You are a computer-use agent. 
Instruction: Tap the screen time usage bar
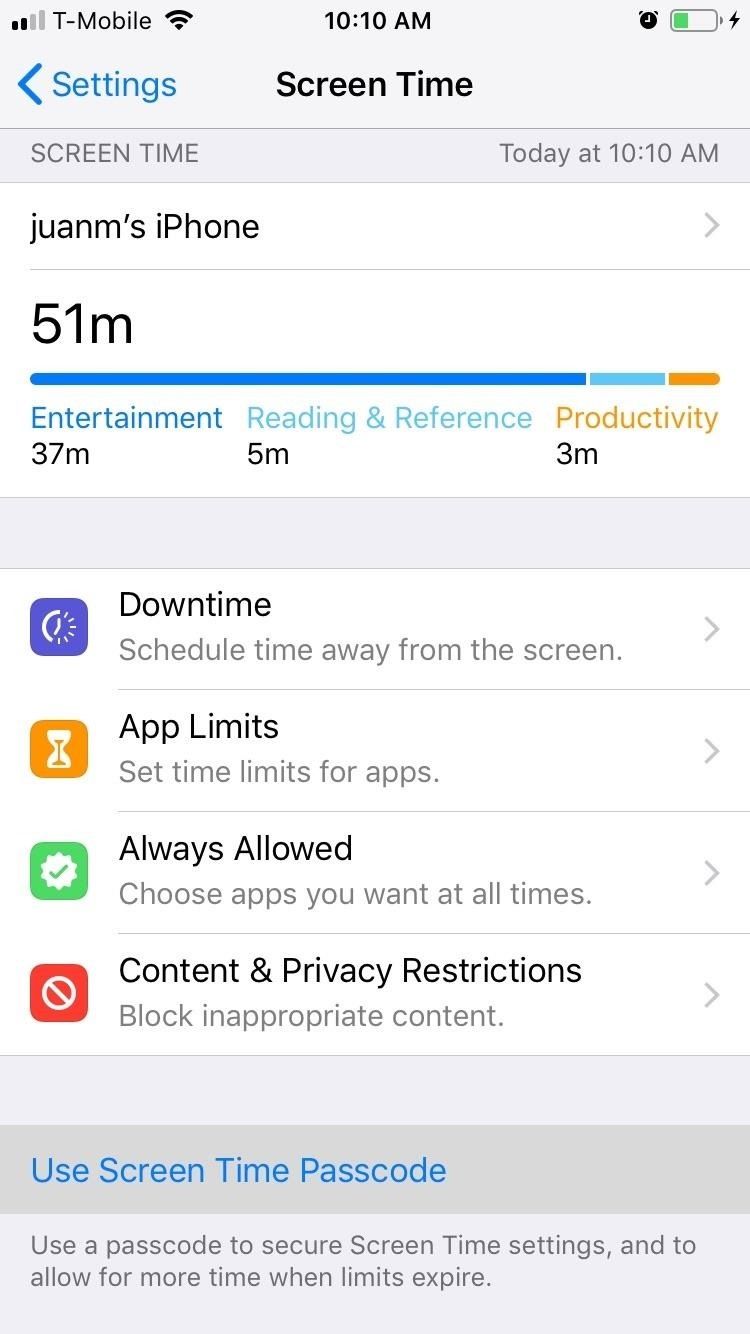[375, 378]
